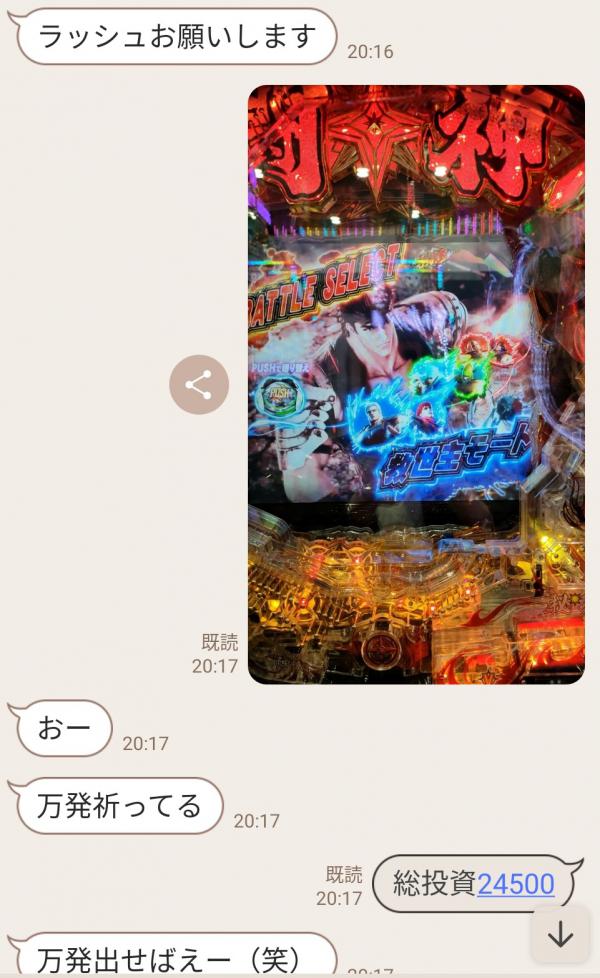Share the pachinko photo
This screenshot has width=600, height=978.
pyautogui.click(x=199, y=385)
